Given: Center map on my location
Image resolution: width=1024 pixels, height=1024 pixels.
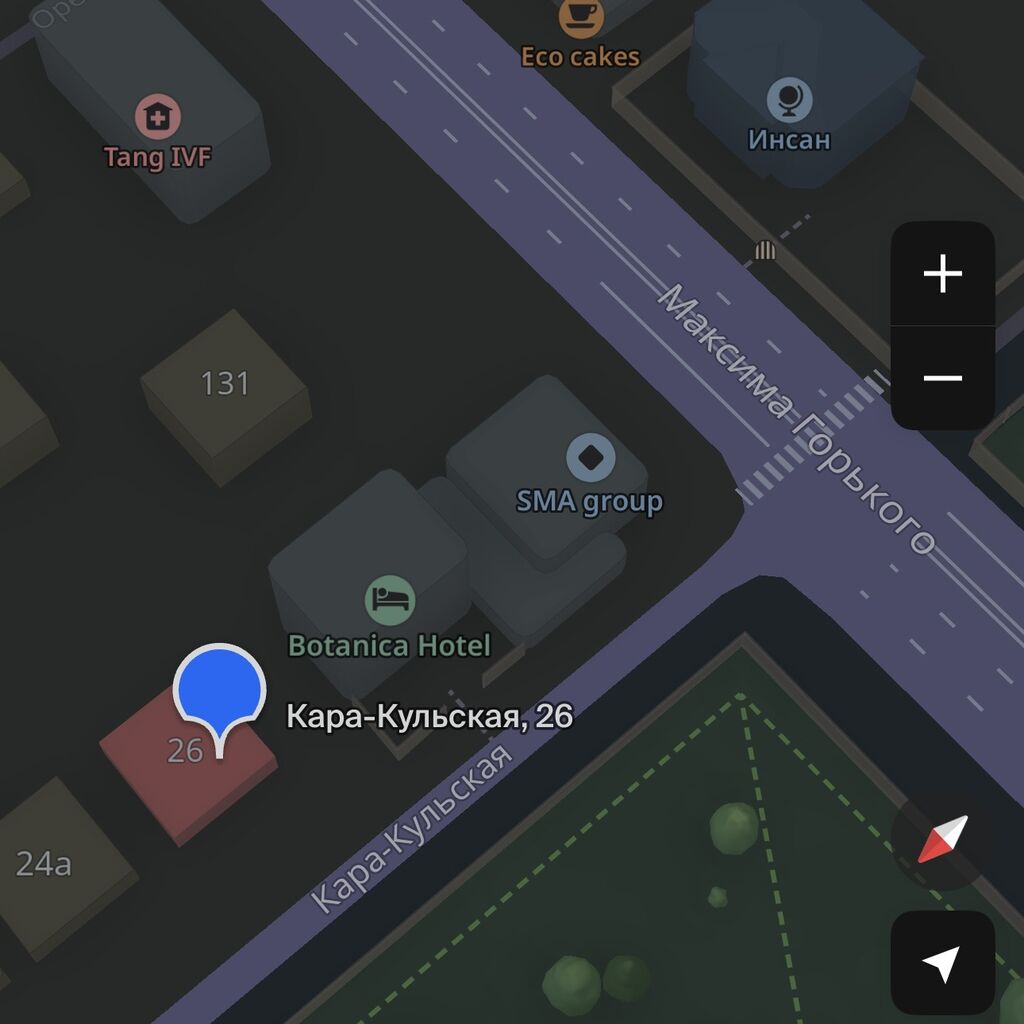Looking at the screenshot, I should click(x=942, y=963).
